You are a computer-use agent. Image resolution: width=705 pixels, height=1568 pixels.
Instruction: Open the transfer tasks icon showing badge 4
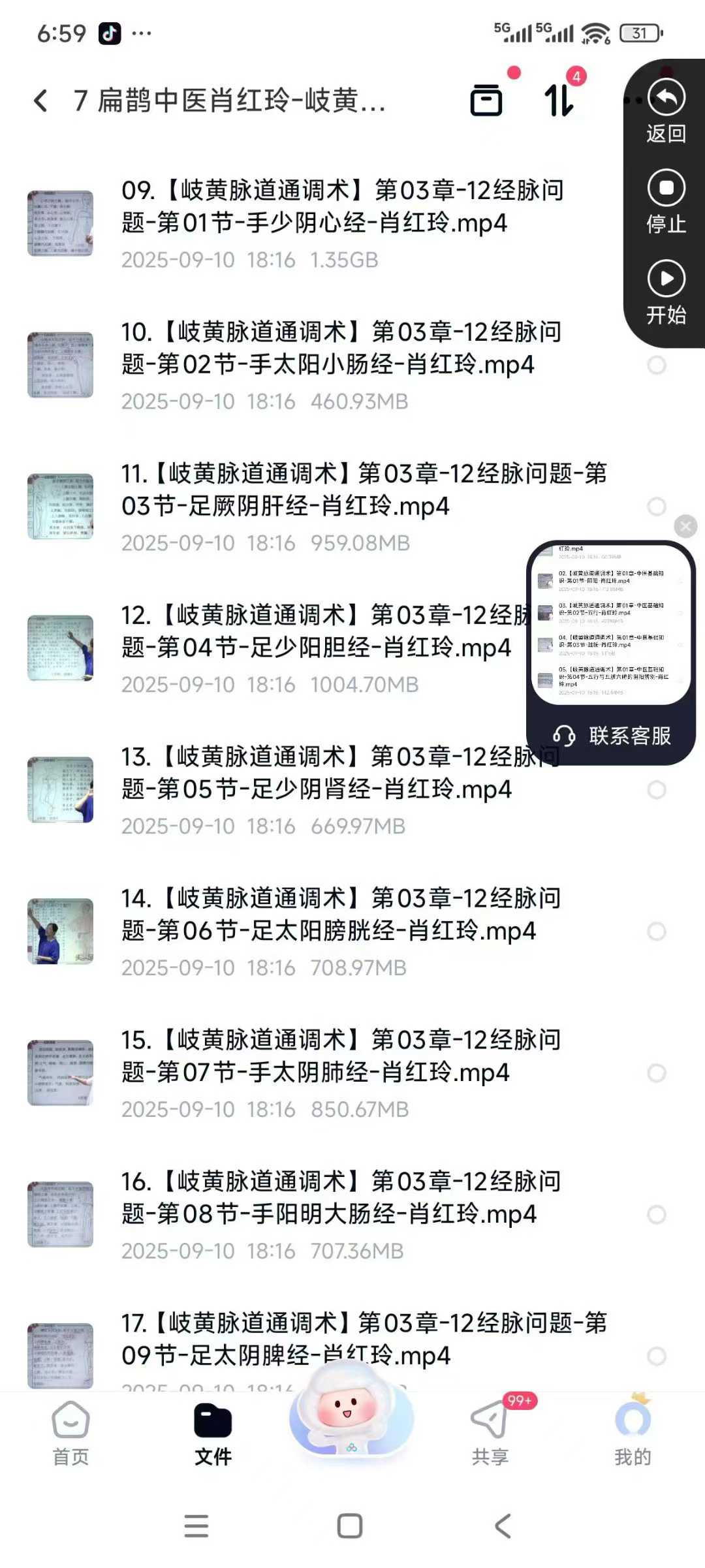pos(560,101)
